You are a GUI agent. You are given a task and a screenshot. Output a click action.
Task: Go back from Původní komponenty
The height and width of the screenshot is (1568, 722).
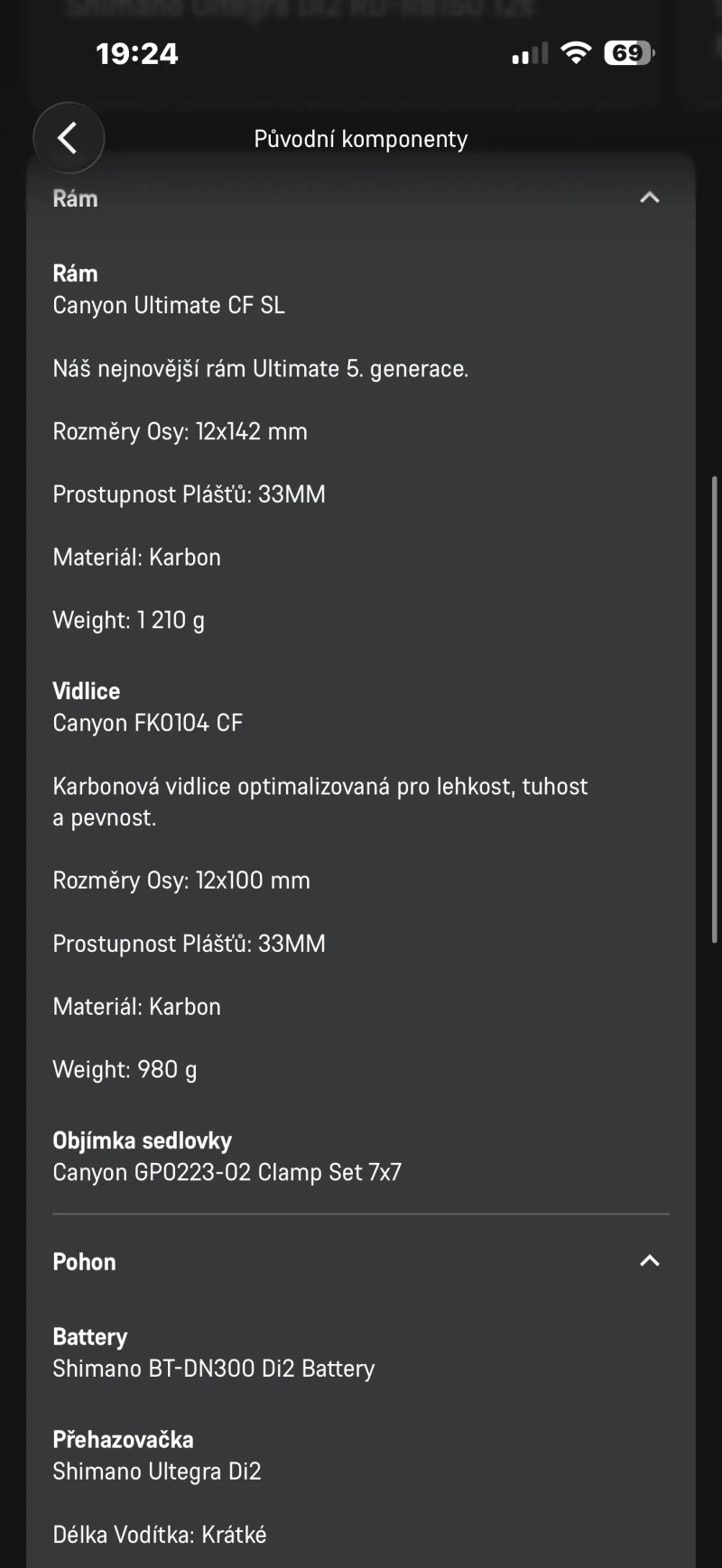point(69,138)
